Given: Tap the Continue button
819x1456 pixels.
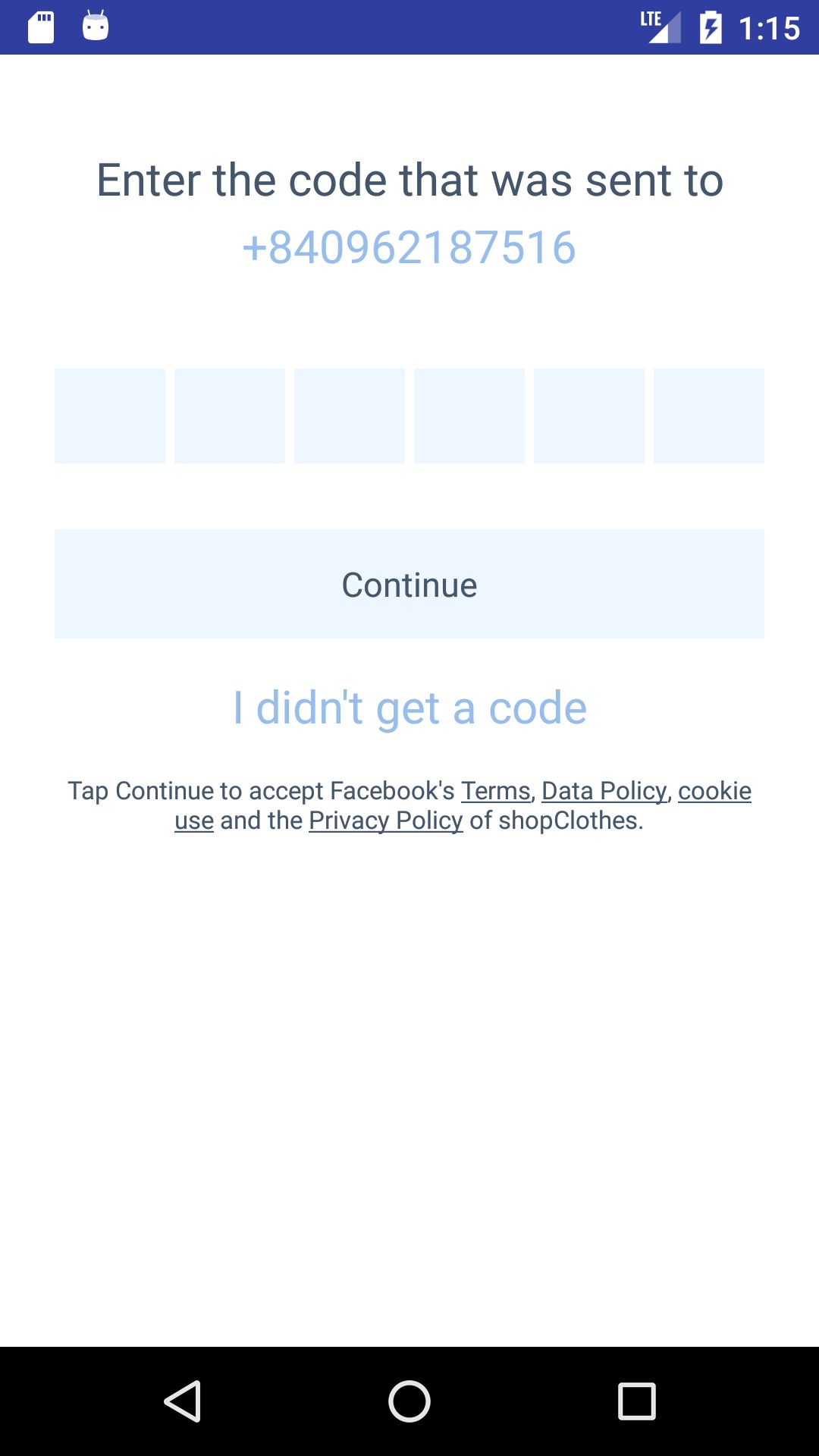Looking at the screenshot, I should tap(409, 584).
